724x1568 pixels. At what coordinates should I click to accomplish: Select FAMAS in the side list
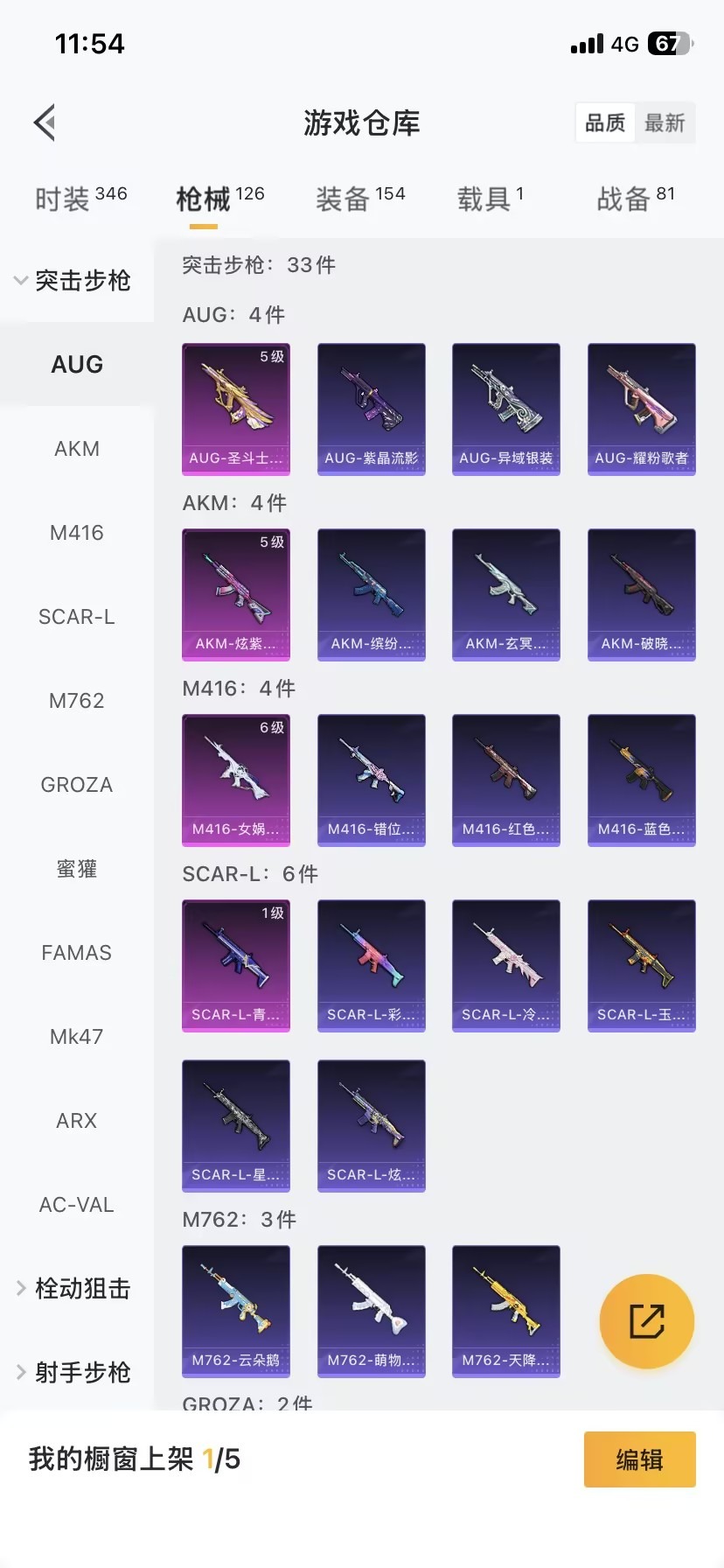77,953
